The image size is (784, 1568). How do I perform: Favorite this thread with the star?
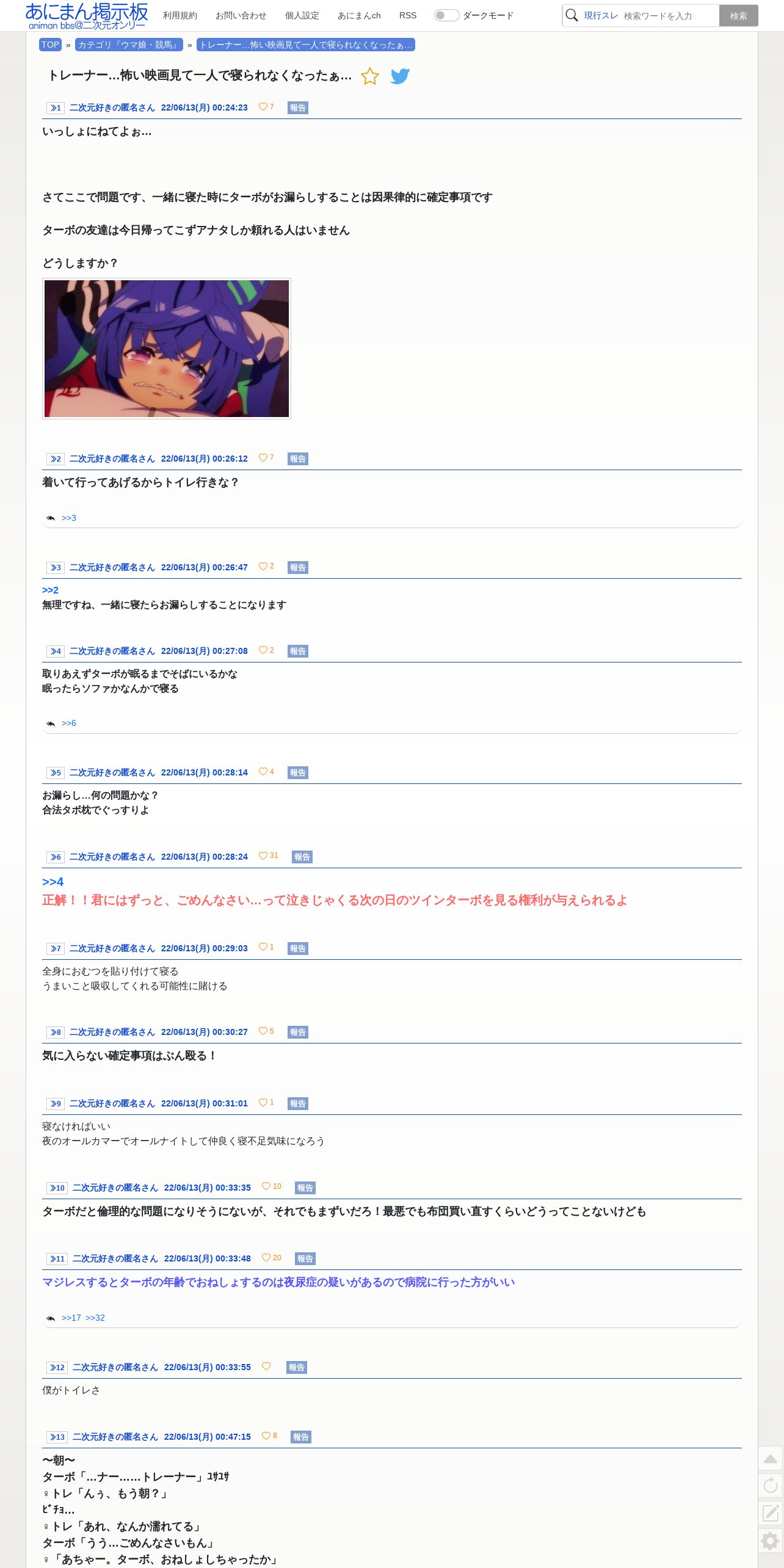click(x=370, y=76)
